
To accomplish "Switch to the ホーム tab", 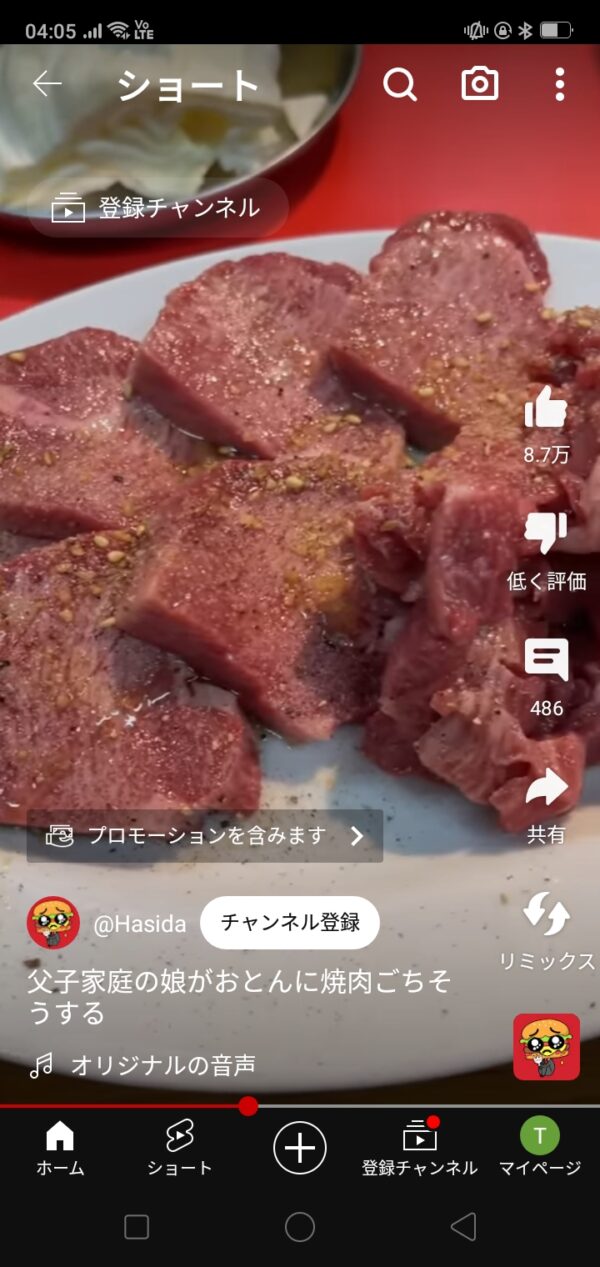I will [60, 1147].
